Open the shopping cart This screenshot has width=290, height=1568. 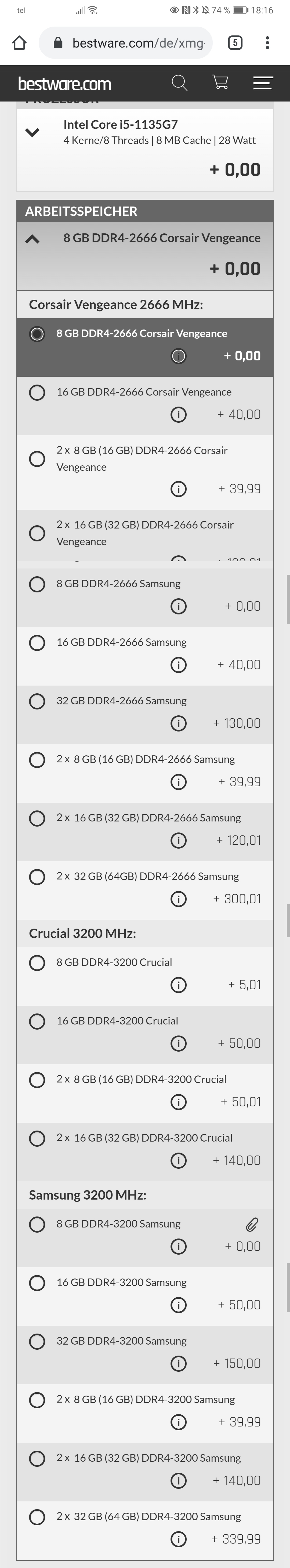coord(220,83)
